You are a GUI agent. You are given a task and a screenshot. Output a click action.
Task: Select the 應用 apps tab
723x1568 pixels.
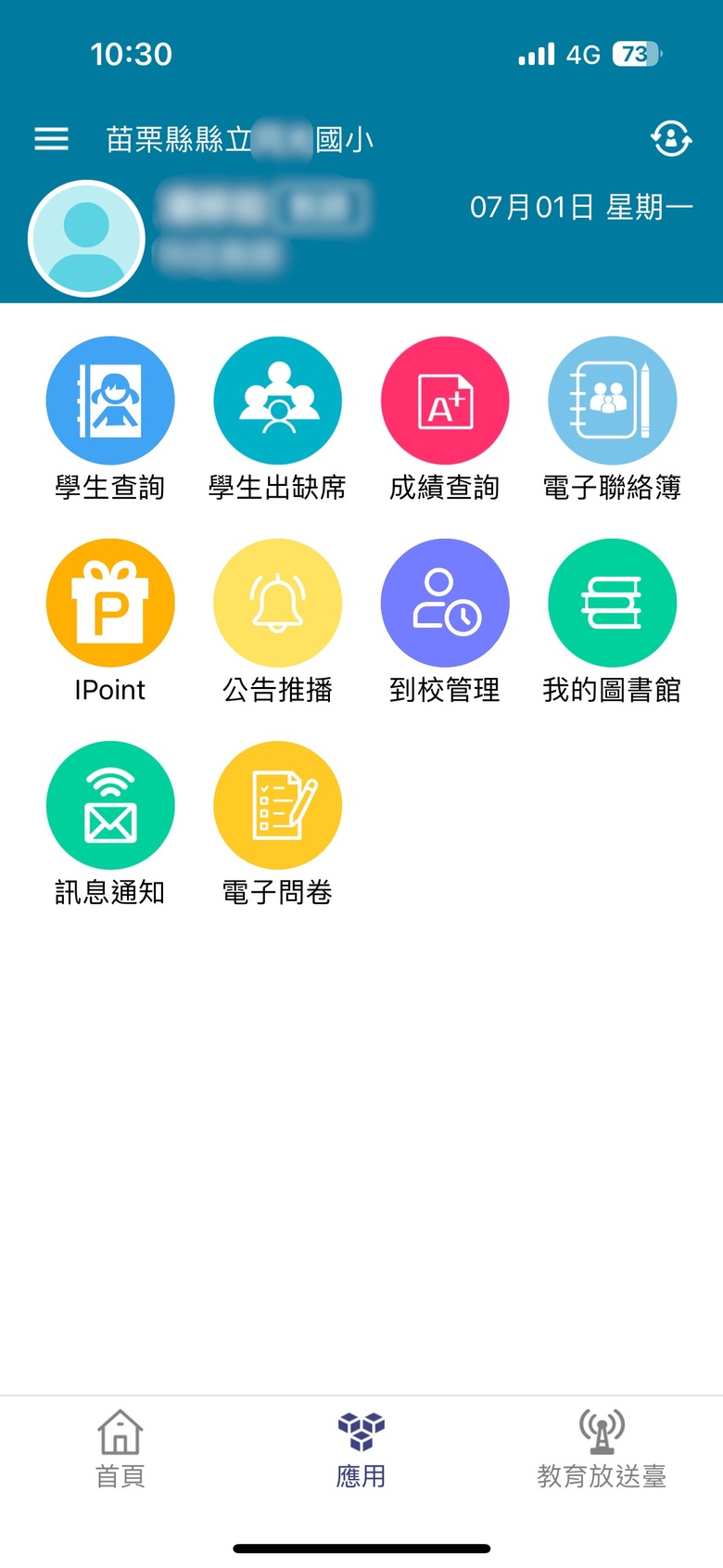pos(361,1449)
